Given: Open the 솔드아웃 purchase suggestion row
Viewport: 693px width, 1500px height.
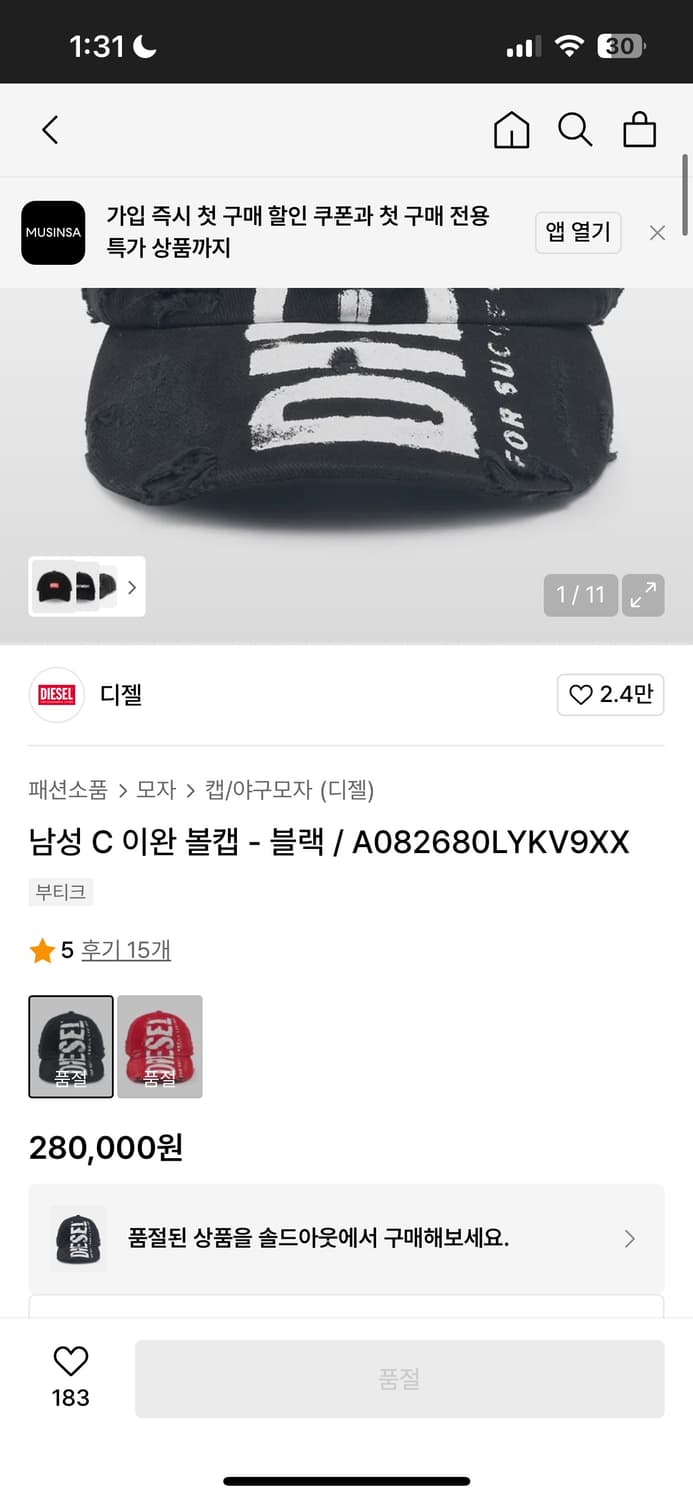Looking at the screenshot, I should pos(346,1238).
